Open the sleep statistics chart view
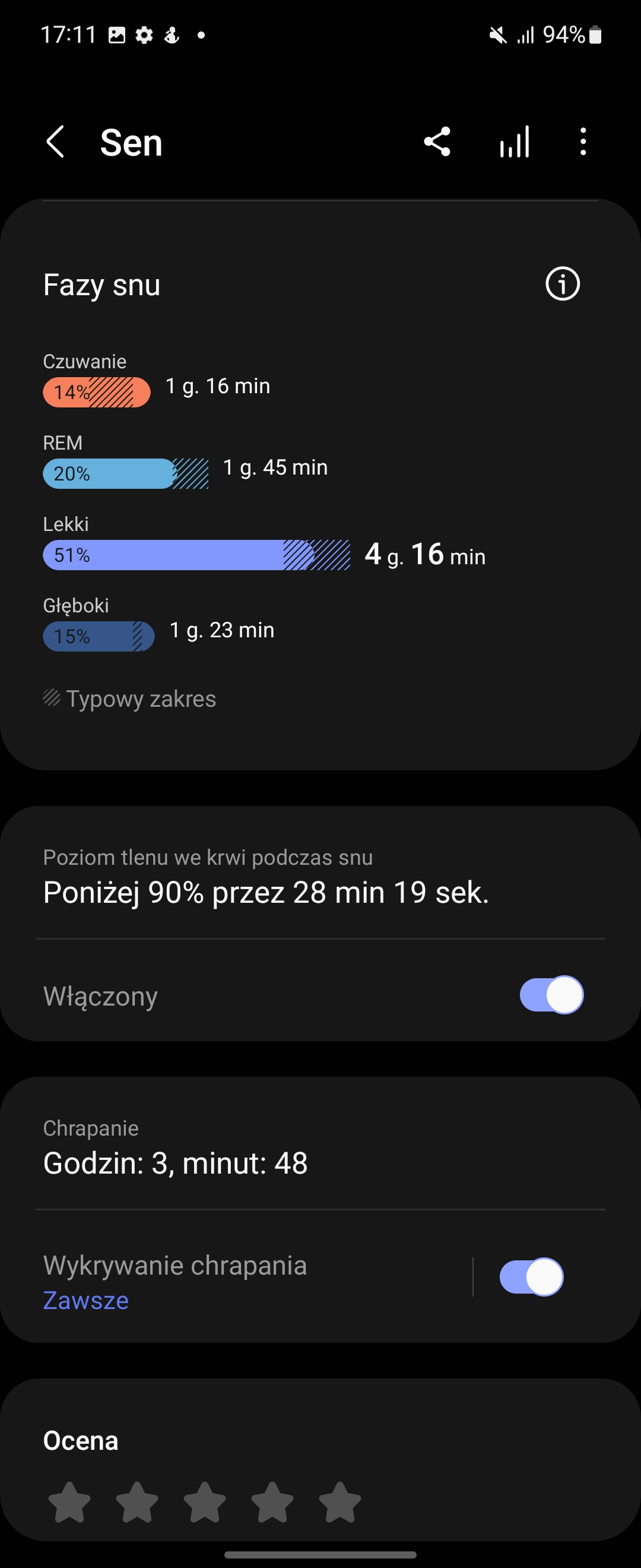This screenshot has width=641, height=1568. point(514,143)
